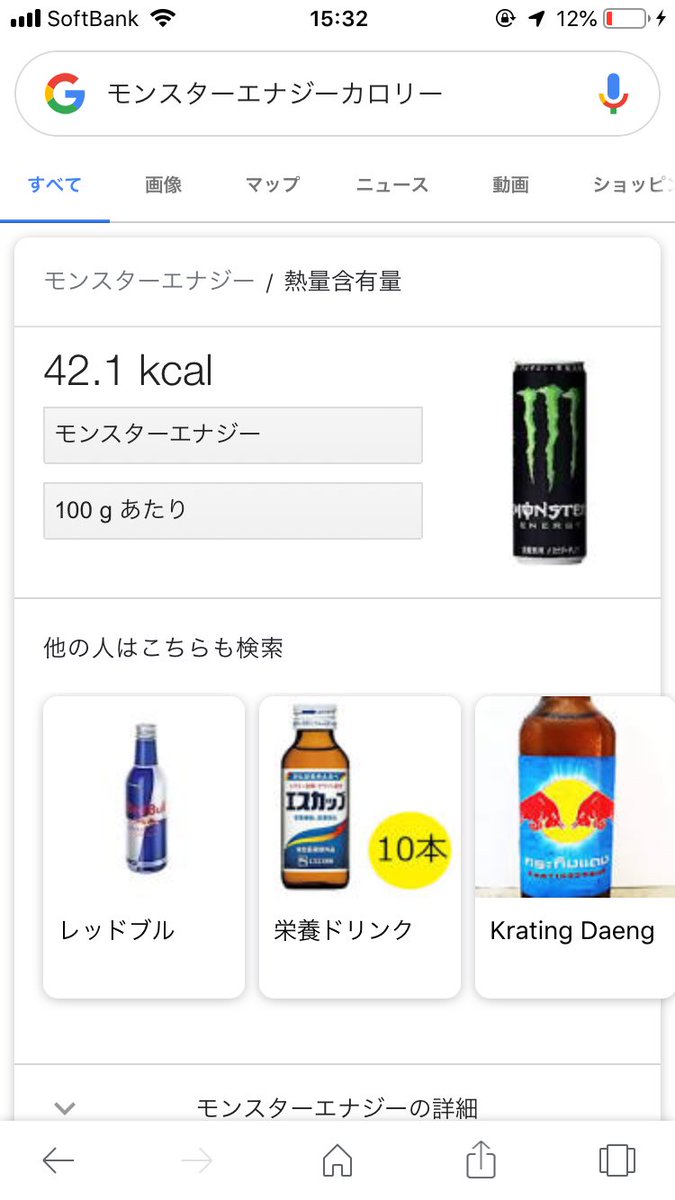Open the Krating Daeng card

574,847
